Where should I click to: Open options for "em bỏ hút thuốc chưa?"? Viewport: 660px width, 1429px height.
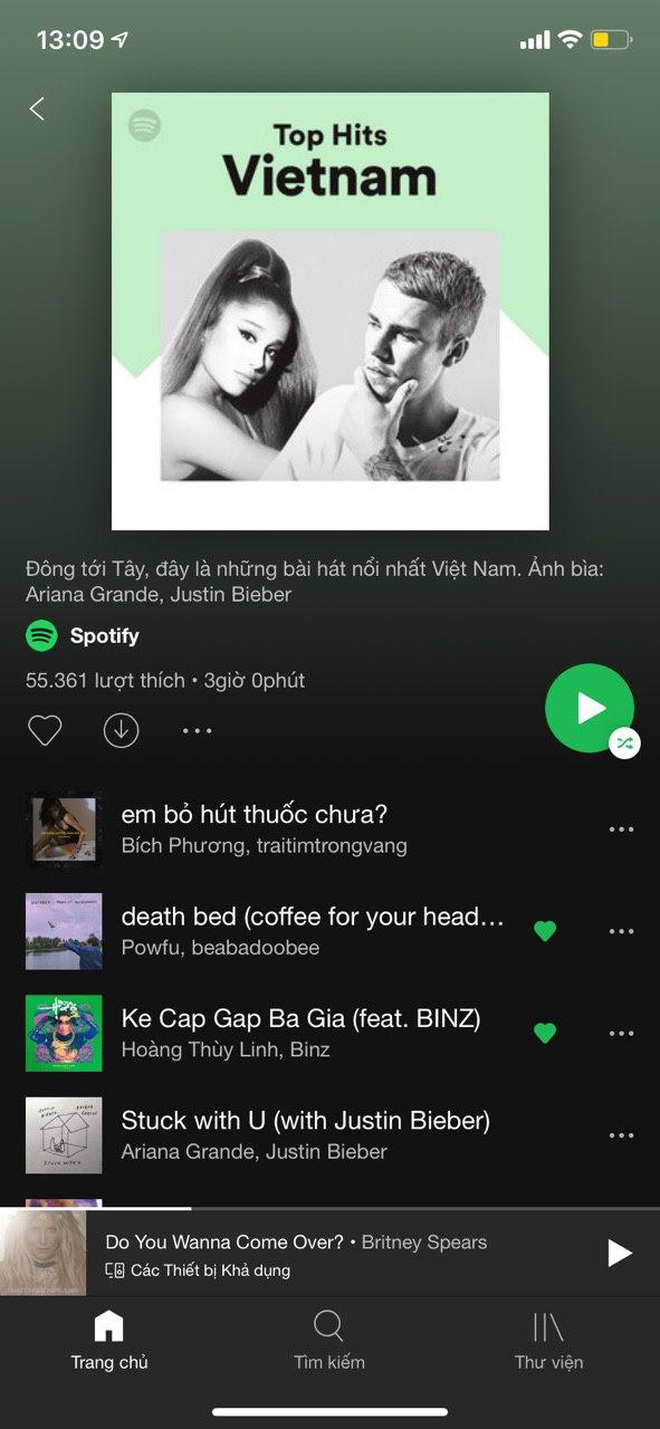coord(621,829)
